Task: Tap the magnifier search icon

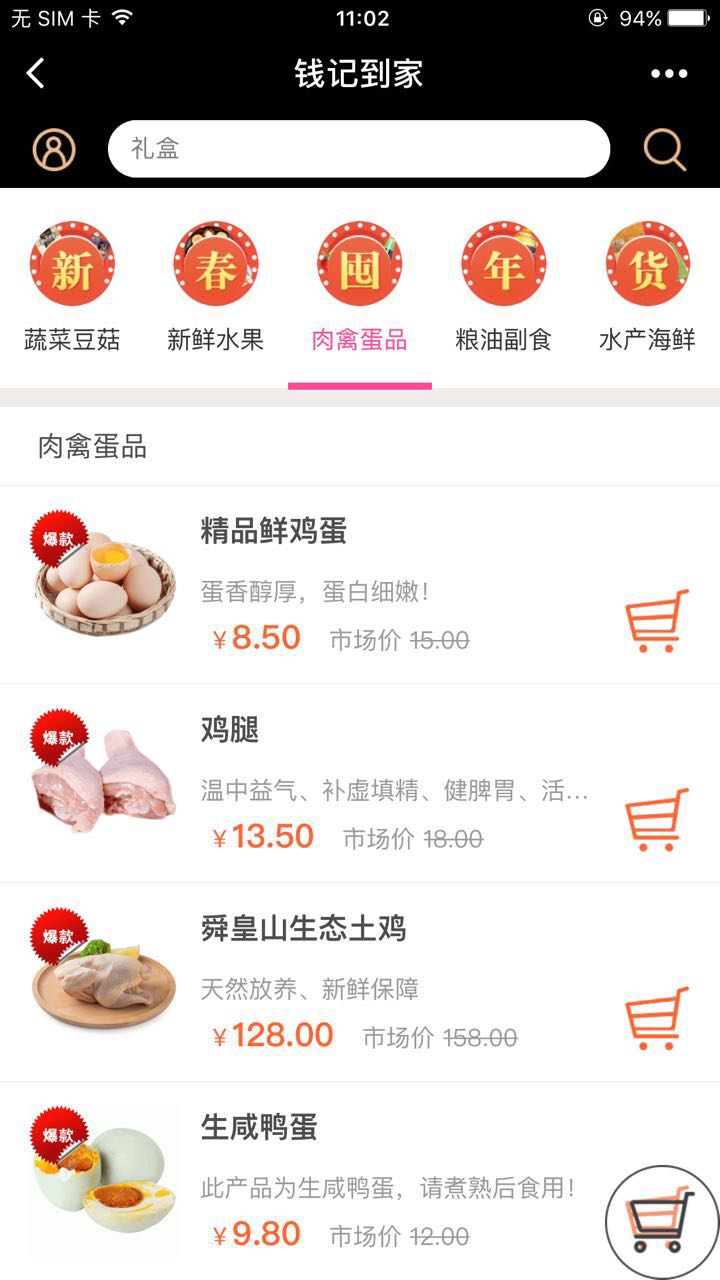Action: point(664,149)
